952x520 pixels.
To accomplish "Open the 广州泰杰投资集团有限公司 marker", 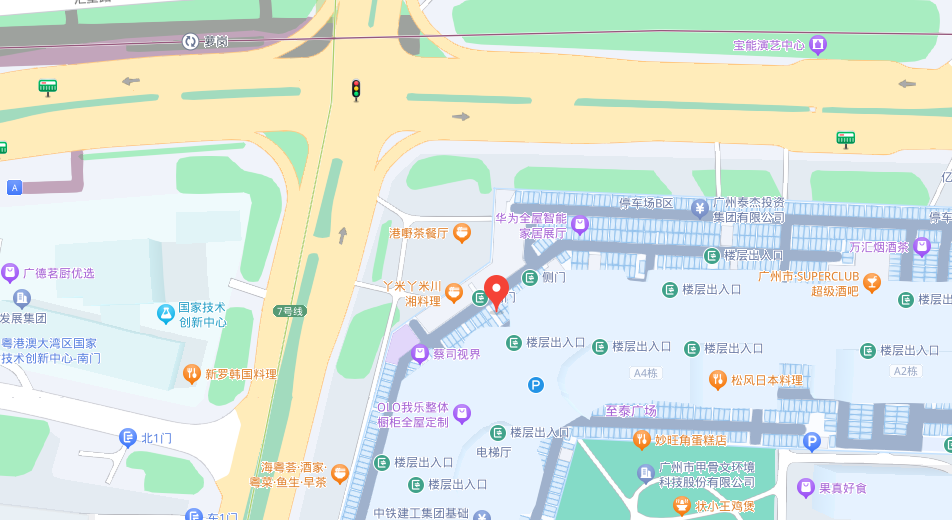I will (x=699, y=208).
